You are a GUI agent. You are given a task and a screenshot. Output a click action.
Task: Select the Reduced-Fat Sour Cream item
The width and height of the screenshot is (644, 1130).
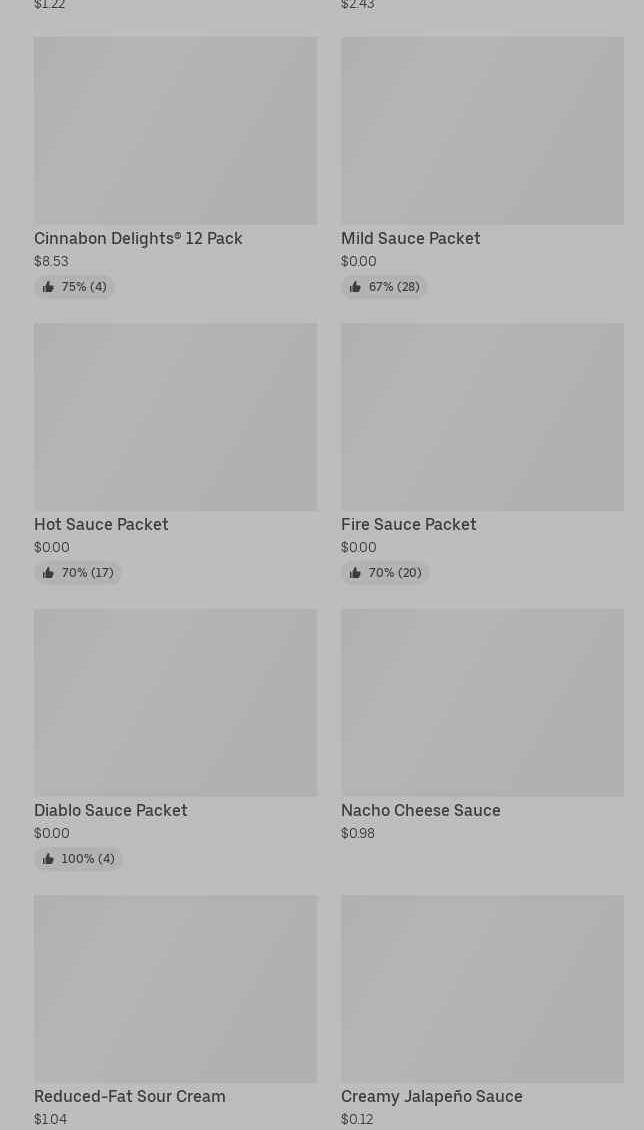(175, 1011)
